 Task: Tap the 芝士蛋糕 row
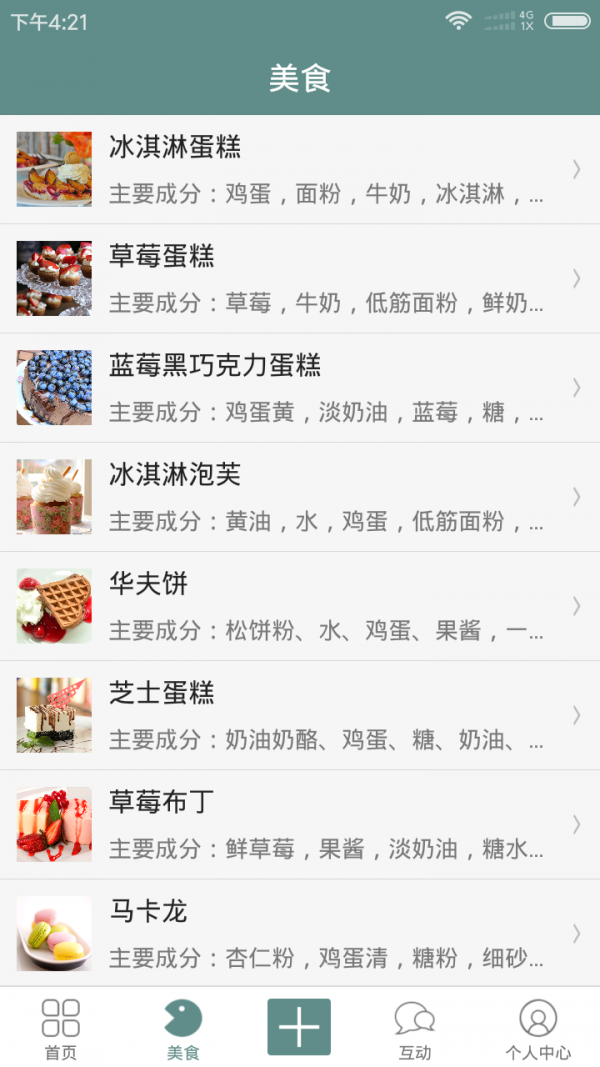(x=300, y=714)
